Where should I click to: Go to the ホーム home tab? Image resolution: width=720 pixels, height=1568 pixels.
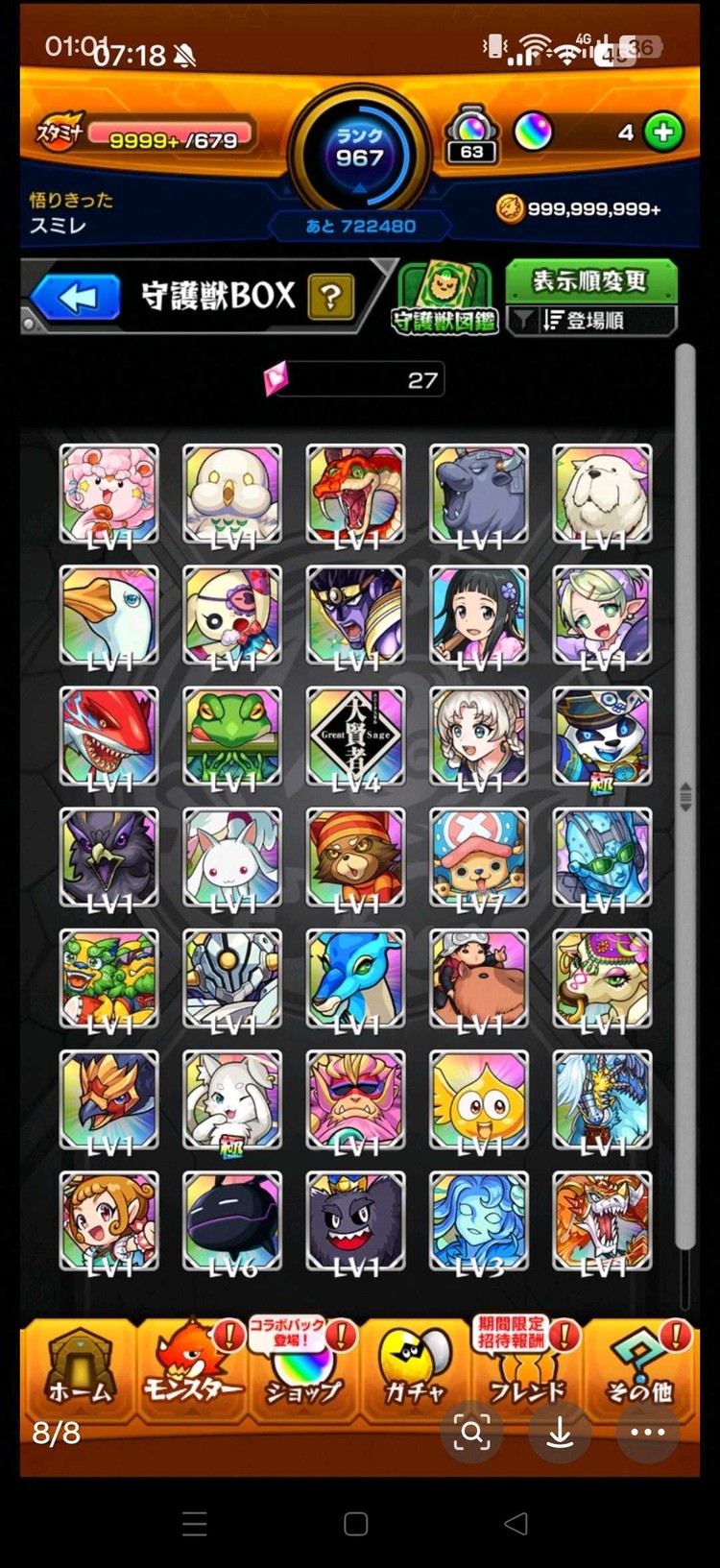(x=80, y=1368)
